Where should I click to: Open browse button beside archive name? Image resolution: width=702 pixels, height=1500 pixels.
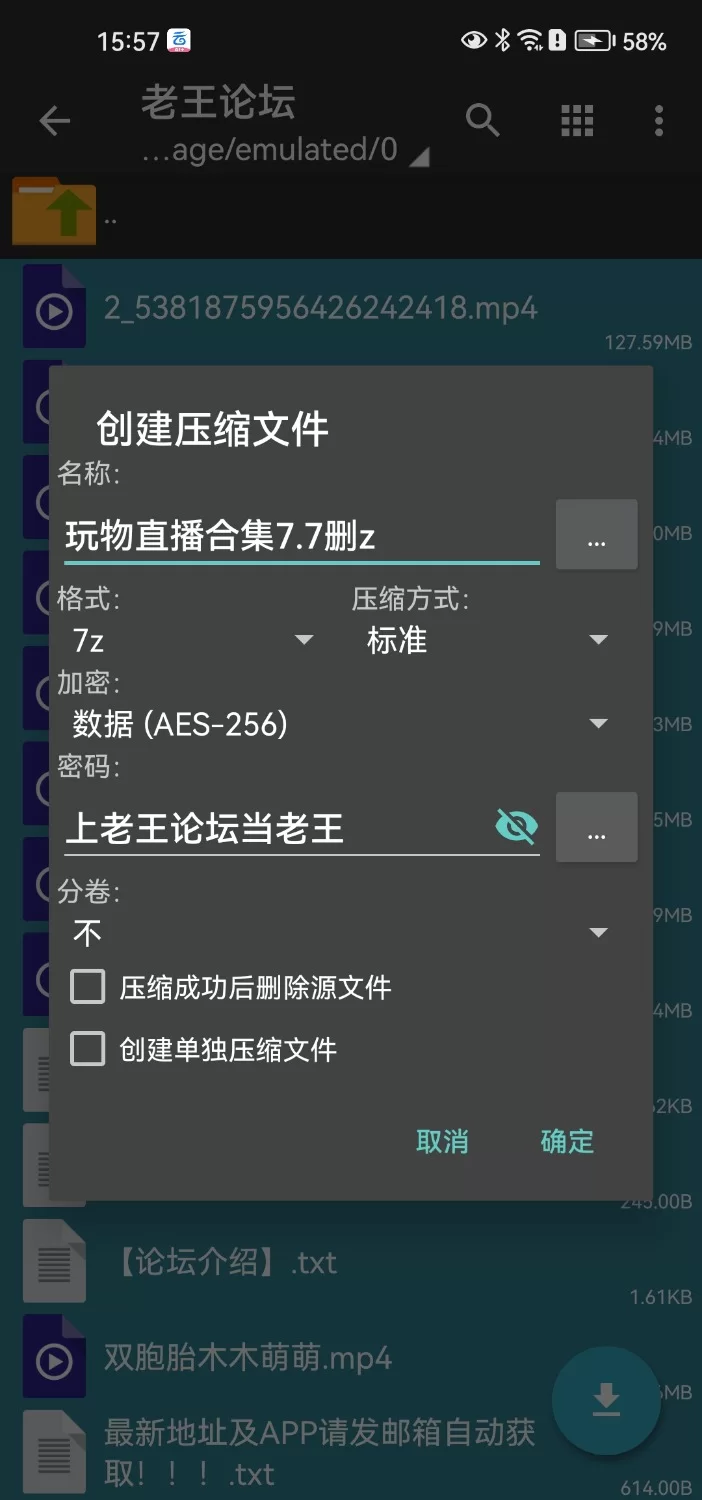[x=596, y=535]
